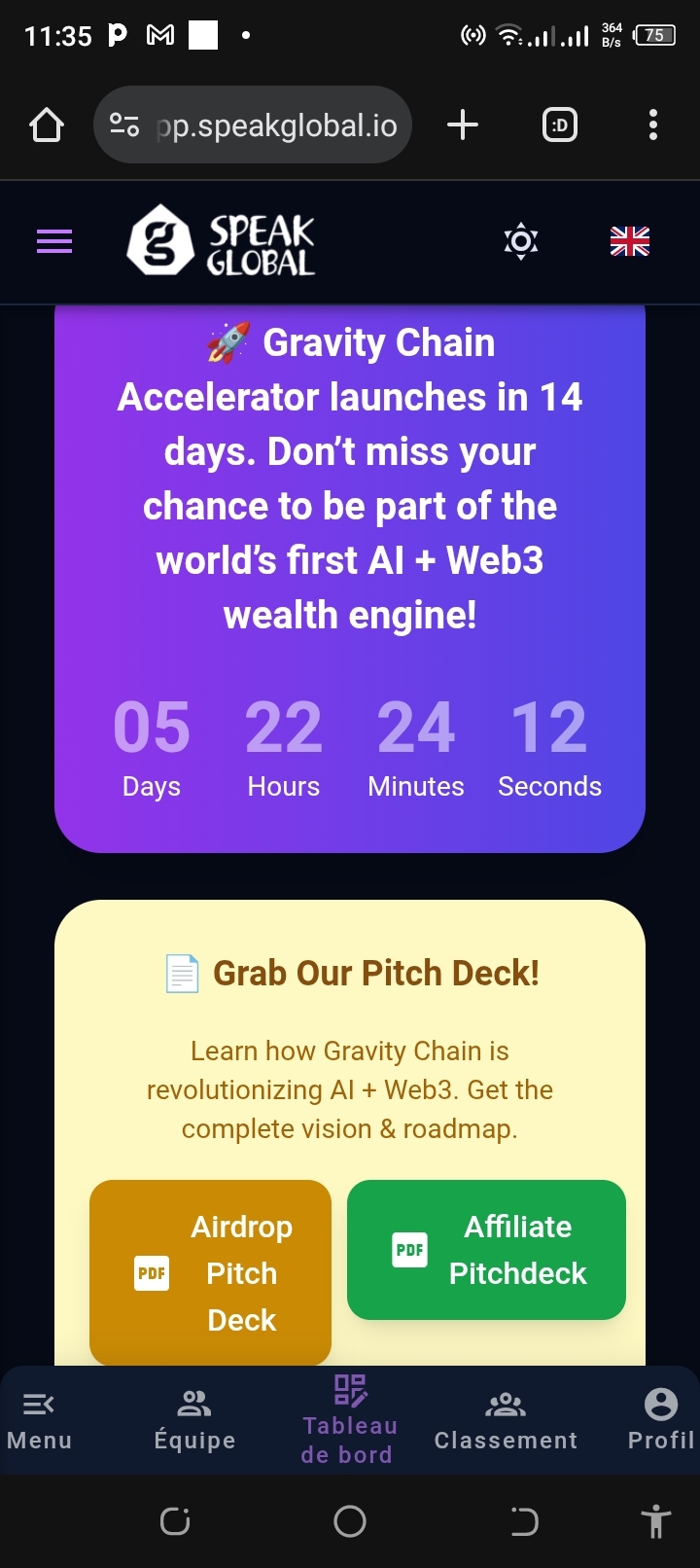
Task: Select the Tableau de bord tab
Action: coord(350,1420)
